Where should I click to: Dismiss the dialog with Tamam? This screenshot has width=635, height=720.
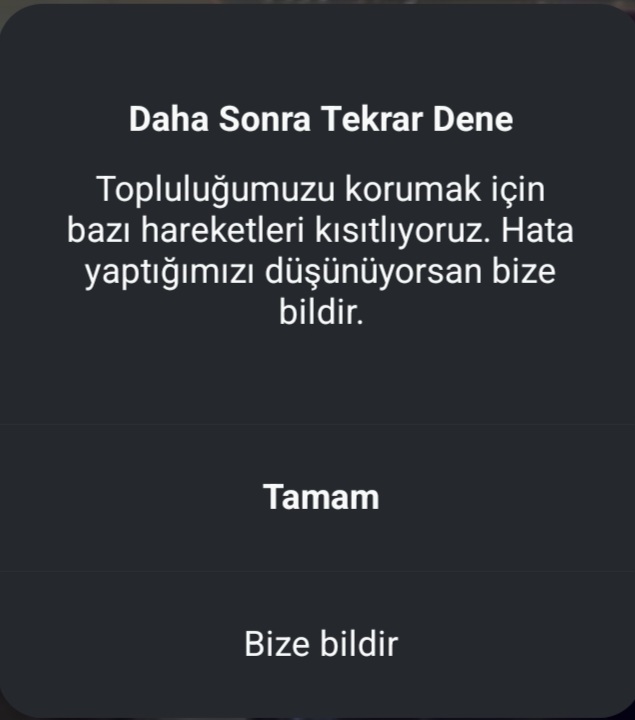click(x=321, y=497)
